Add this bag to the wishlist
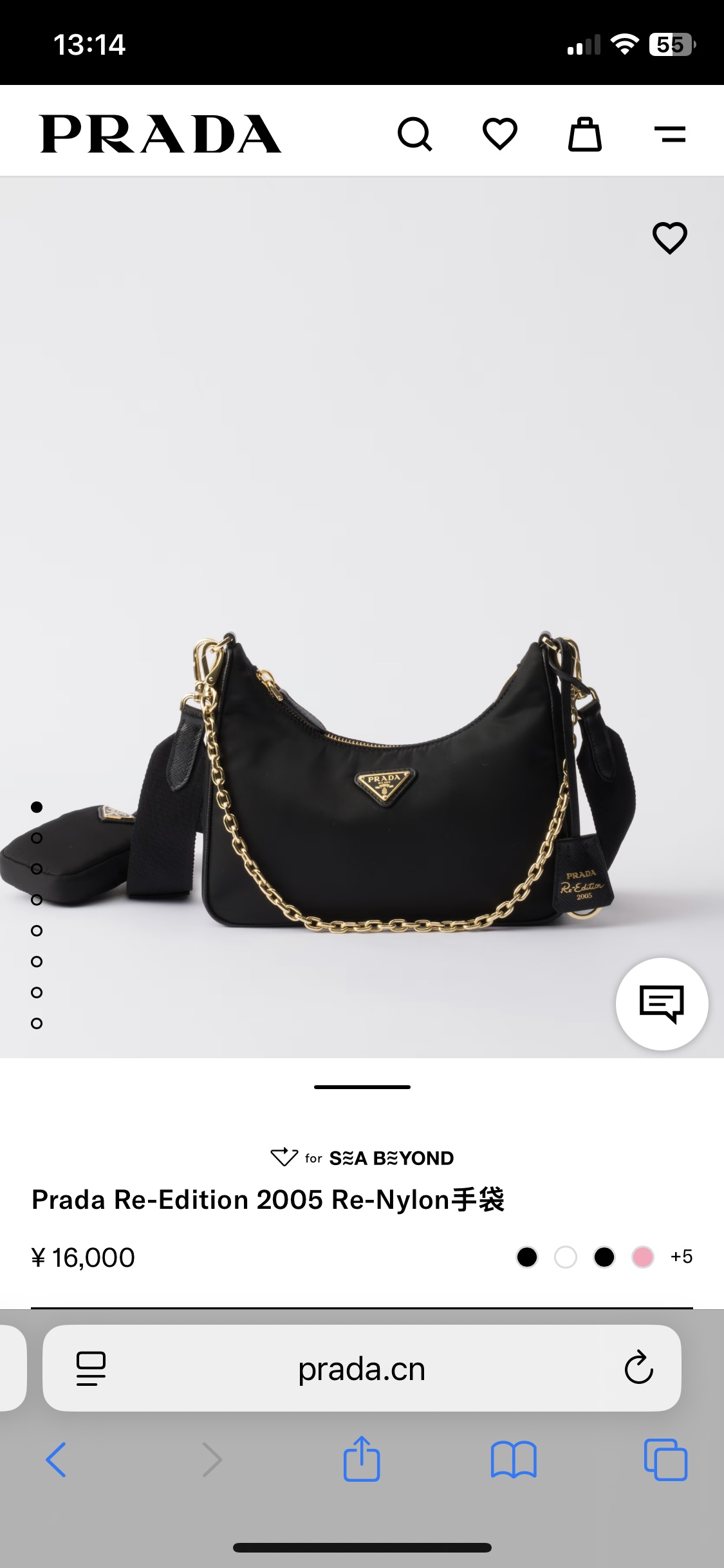724x1568 pixels. tap(670, 238)
